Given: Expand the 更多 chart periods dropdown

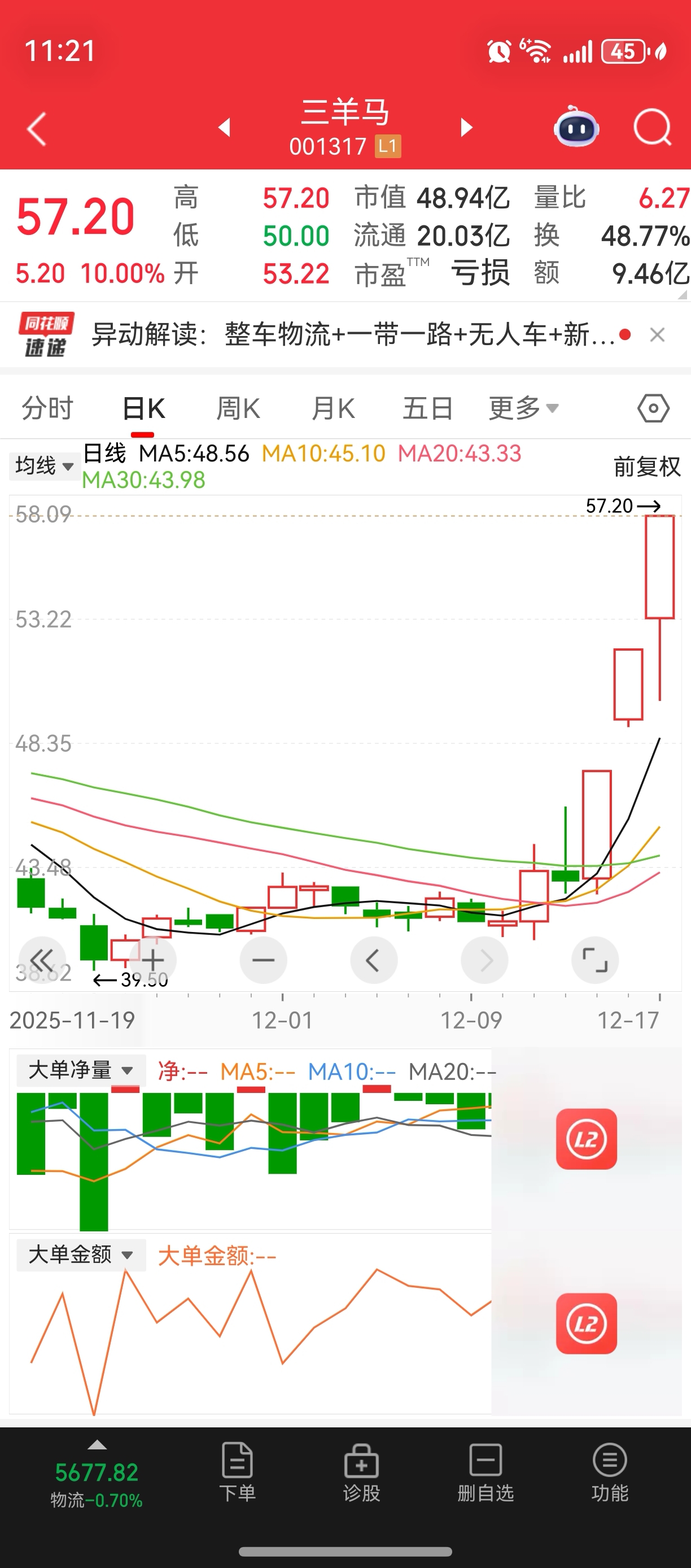Looking at the screenshot, I should [x=523, y=408].
